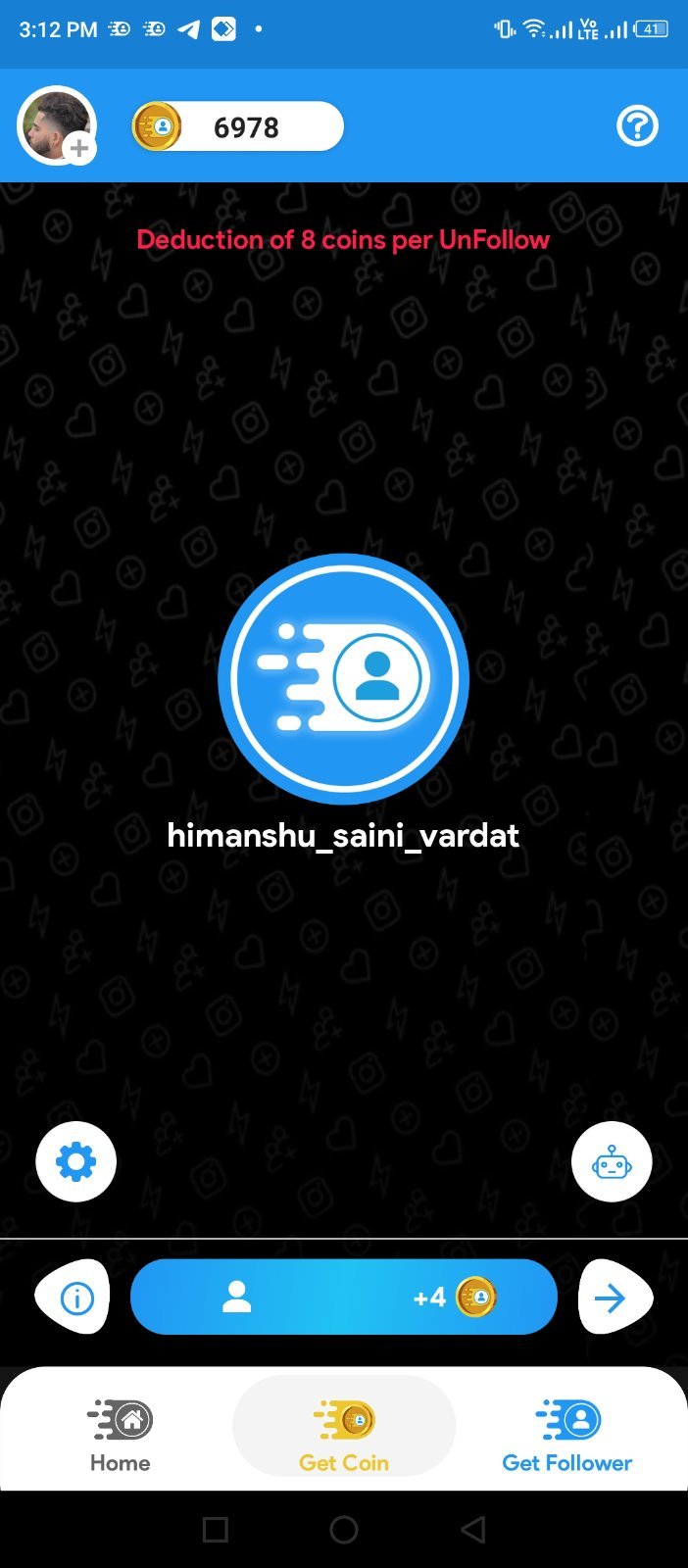Select the Get Coin tab

coord(344,1436)
